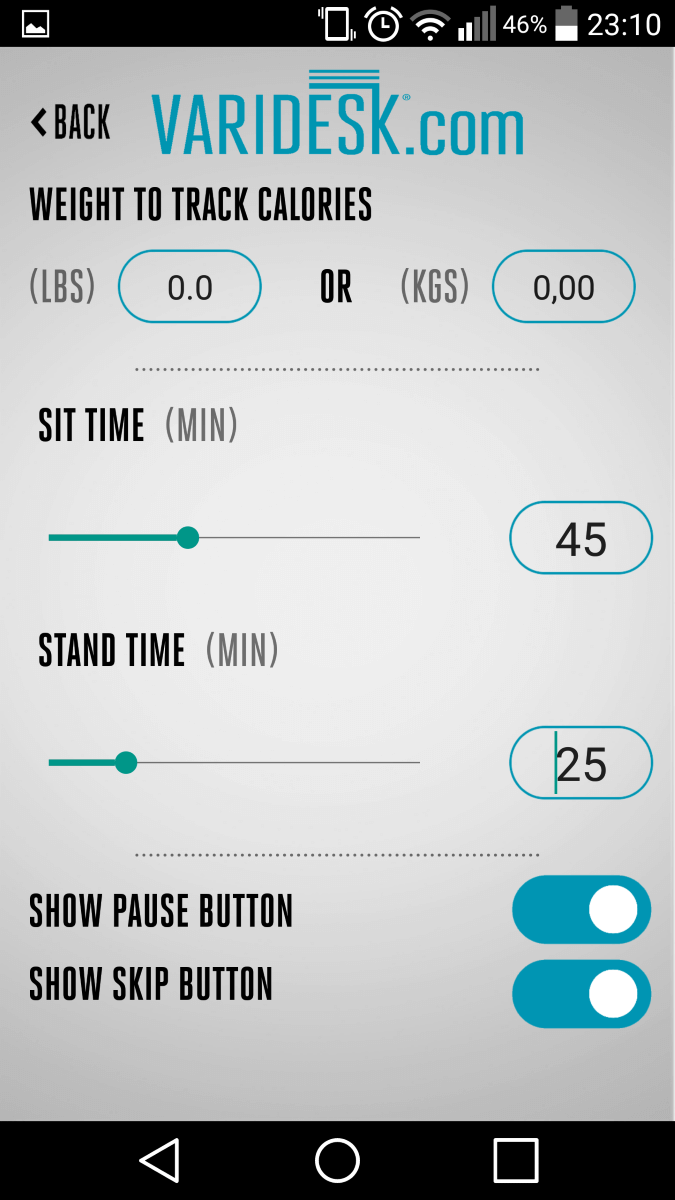Go to the system home screen
This screenshot has width=675, height=1200.
[x=337, y=1161]
